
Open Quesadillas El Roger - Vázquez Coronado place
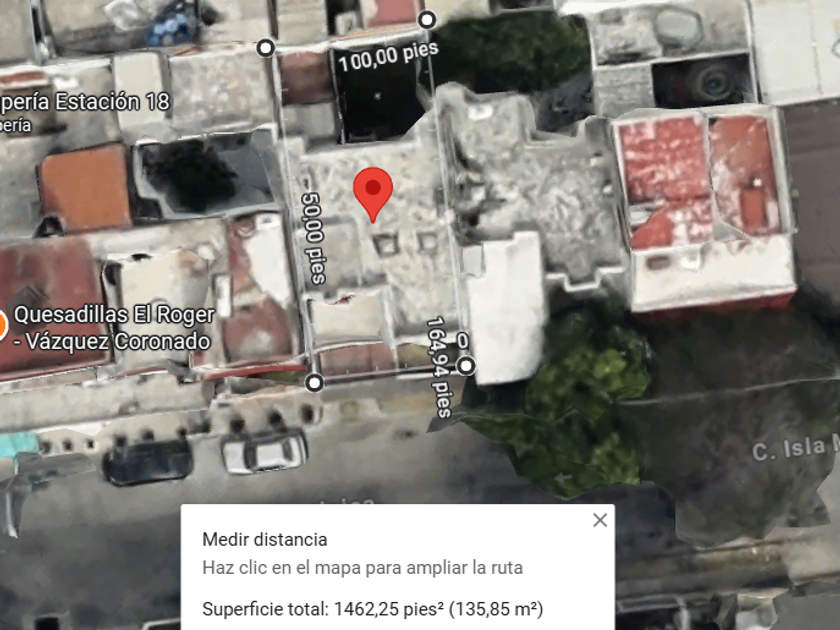click(x=114, y=328)
